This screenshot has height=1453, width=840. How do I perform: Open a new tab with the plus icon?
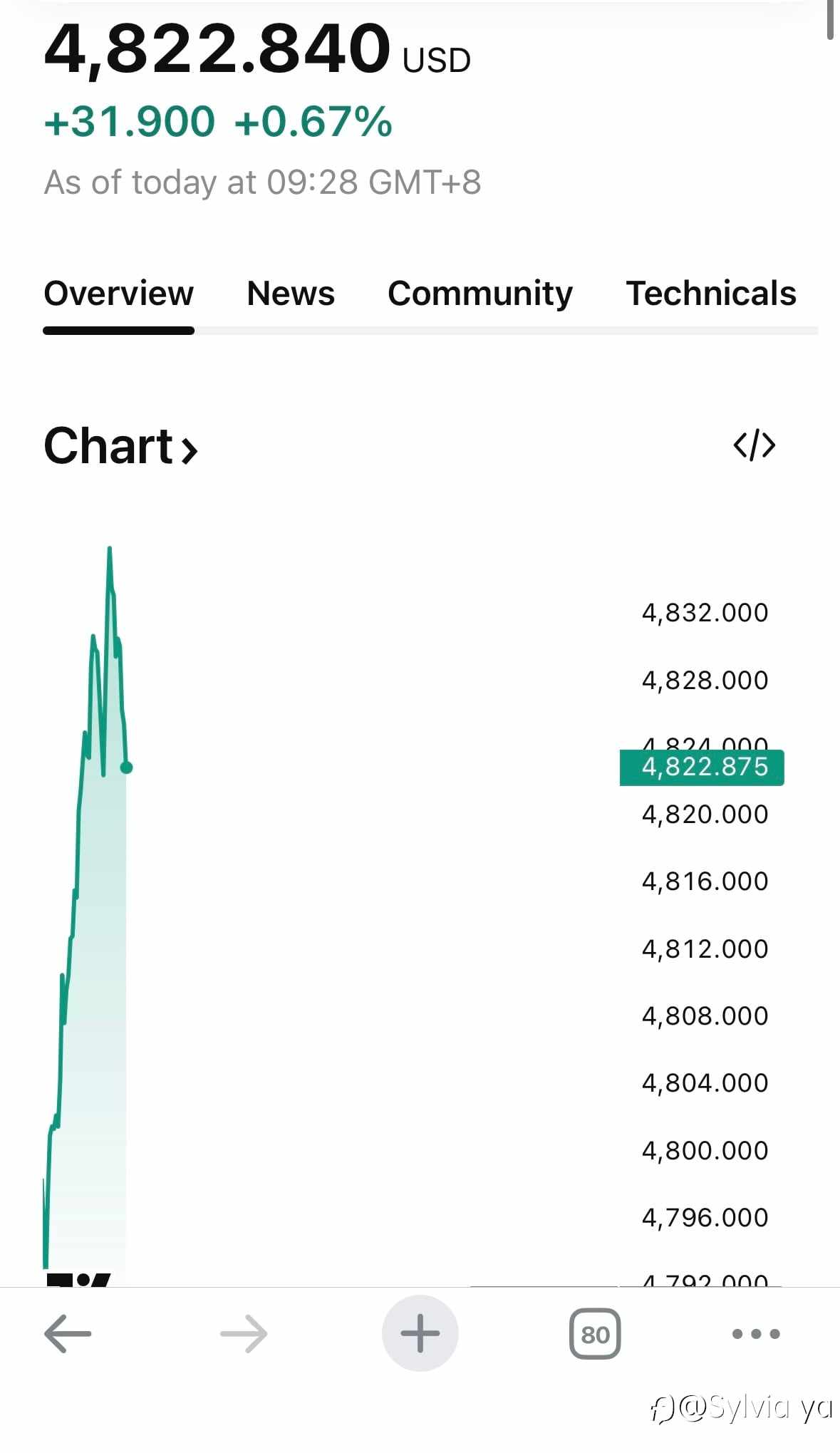tap(420, 1333)
